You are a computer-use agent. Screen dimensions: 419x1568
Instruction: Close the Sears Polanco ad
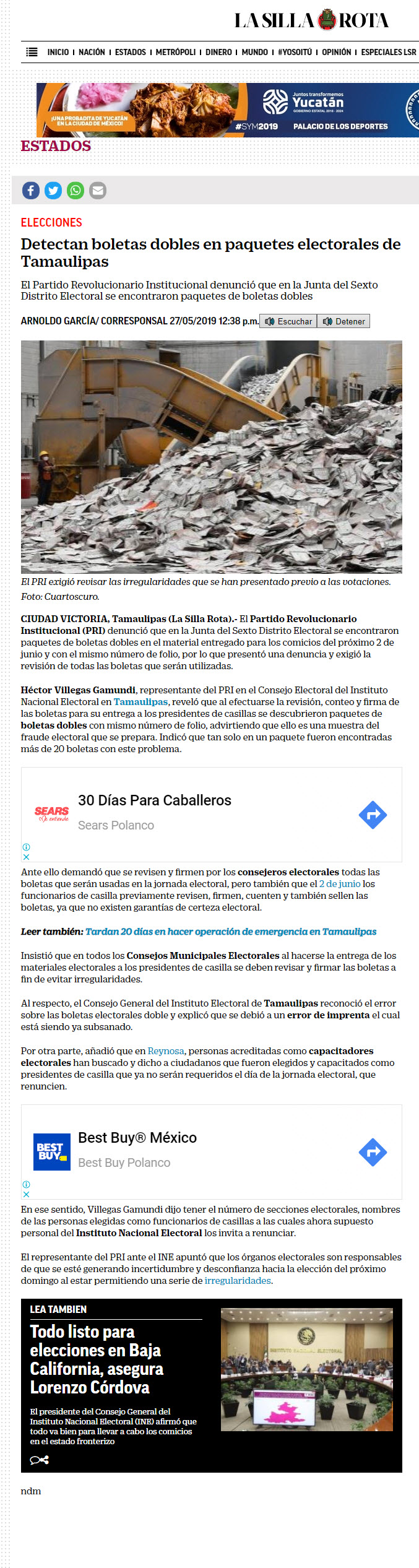click(26, 857)
